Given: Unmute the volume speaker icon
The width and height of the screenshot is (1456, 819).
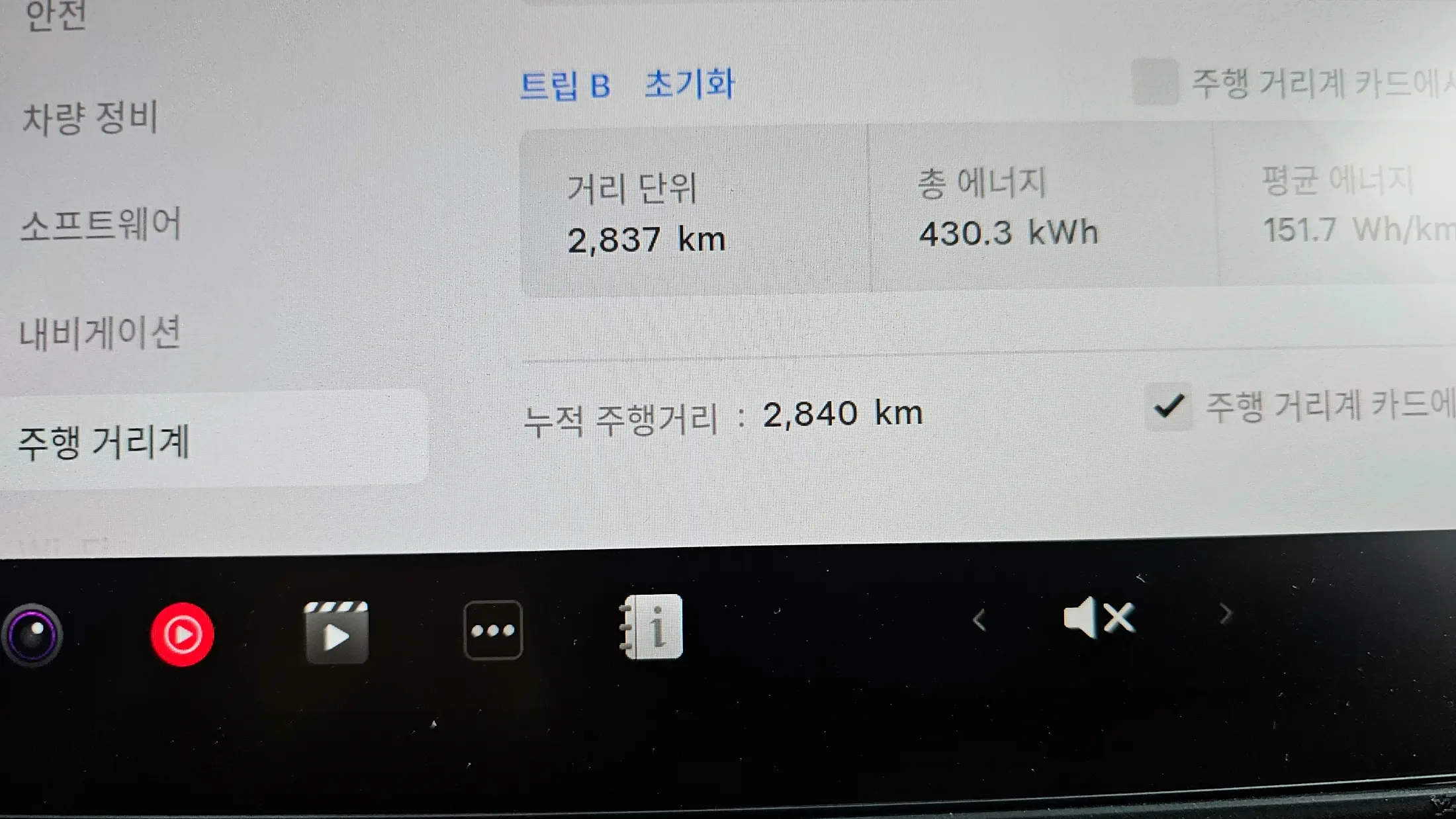Looking at the screenshot, I should (1099, 618).
